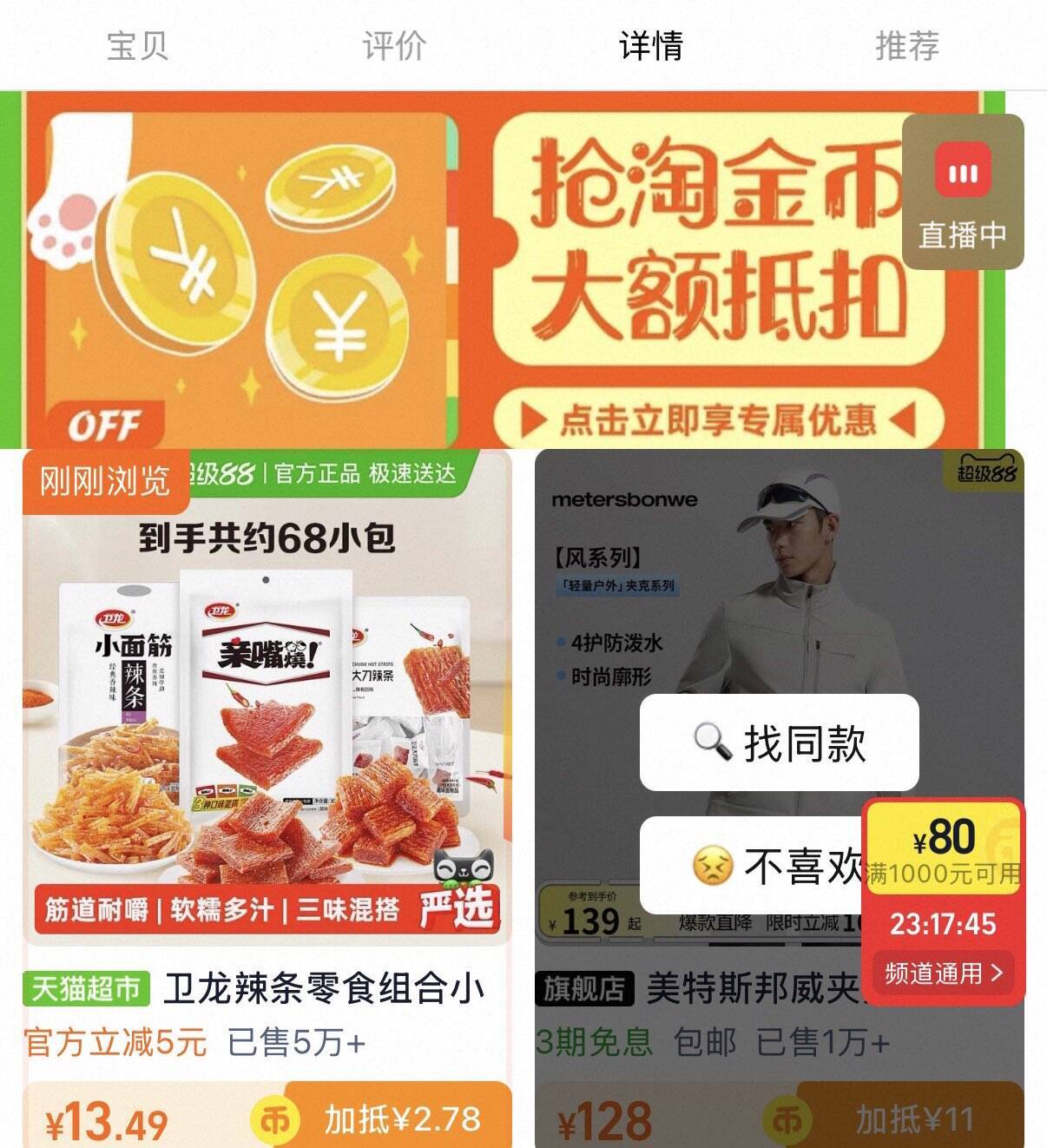Switch to the 宝贝 tab
Screen dimensions: 1047x1148
[x=137, y=45]
